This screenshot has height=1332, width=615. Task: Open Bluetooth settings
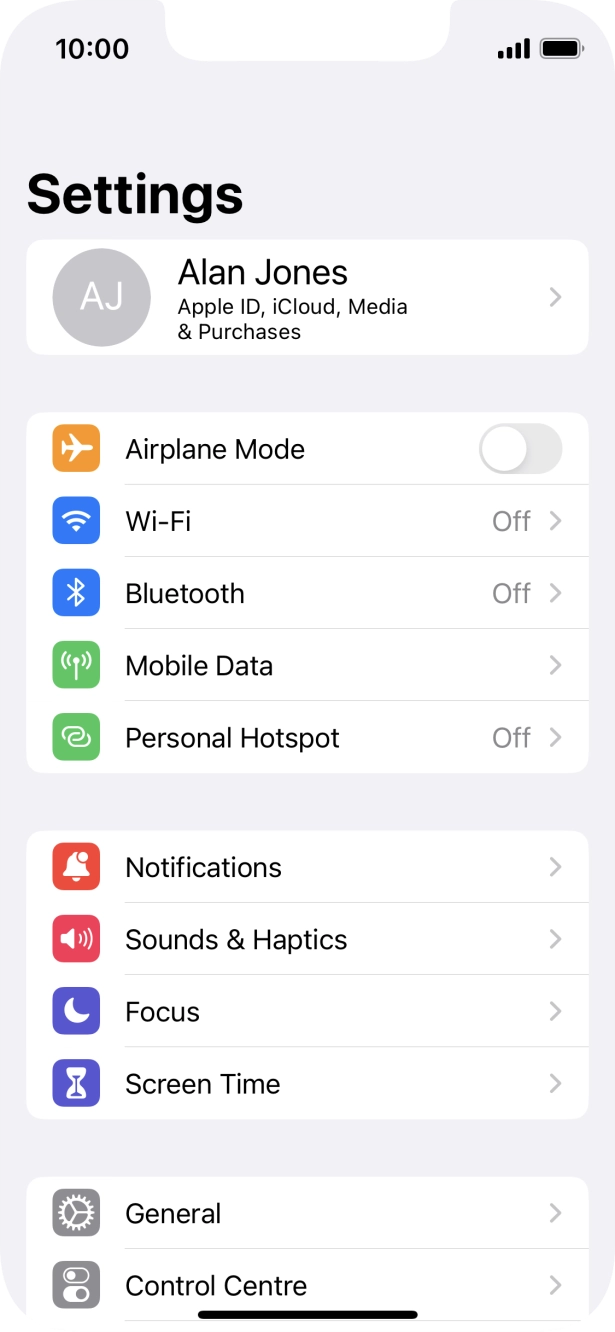pyautogui.click(x=306, y=593)
